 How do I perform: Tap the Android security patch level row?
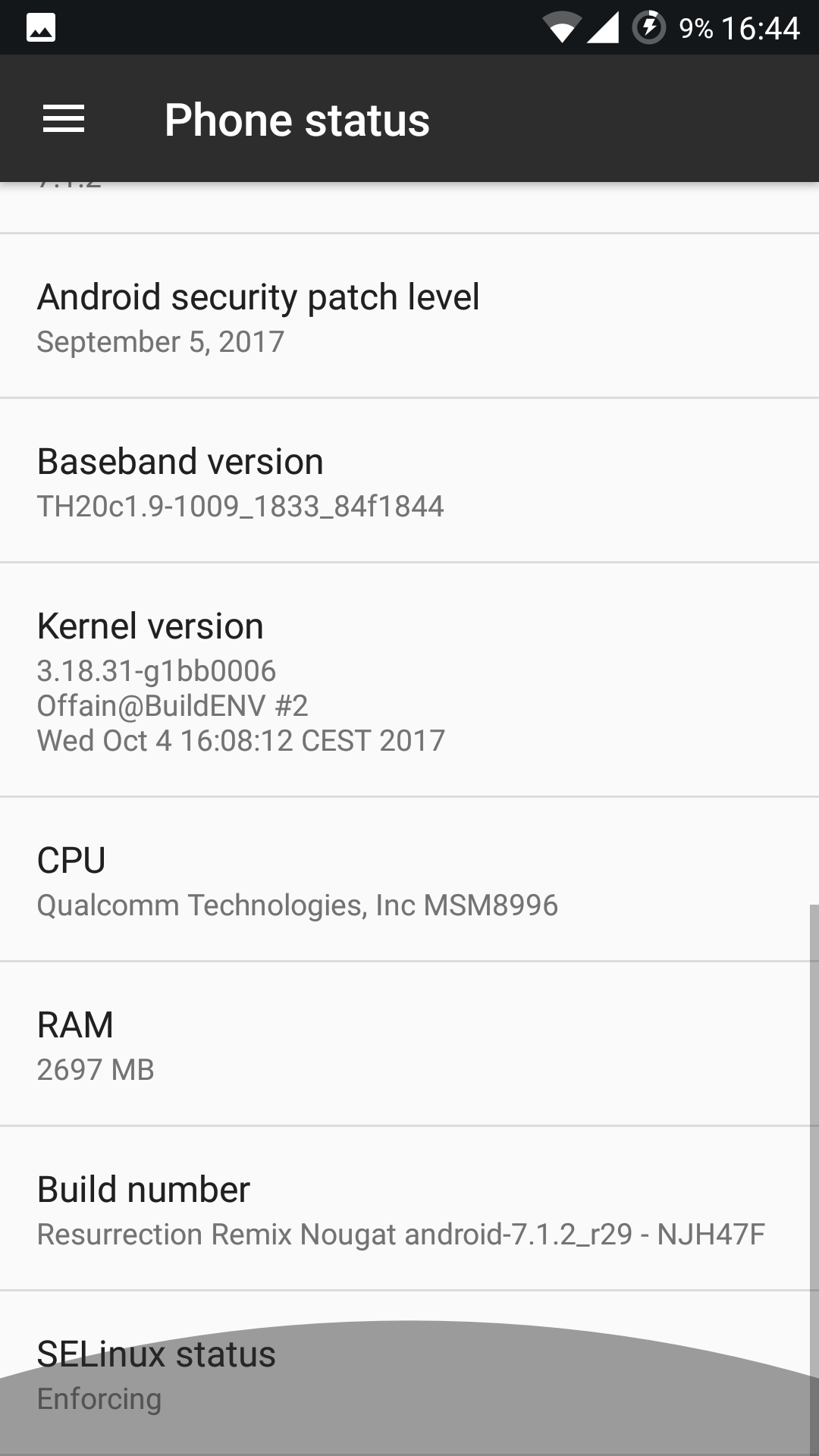click(x=409, y=315)
